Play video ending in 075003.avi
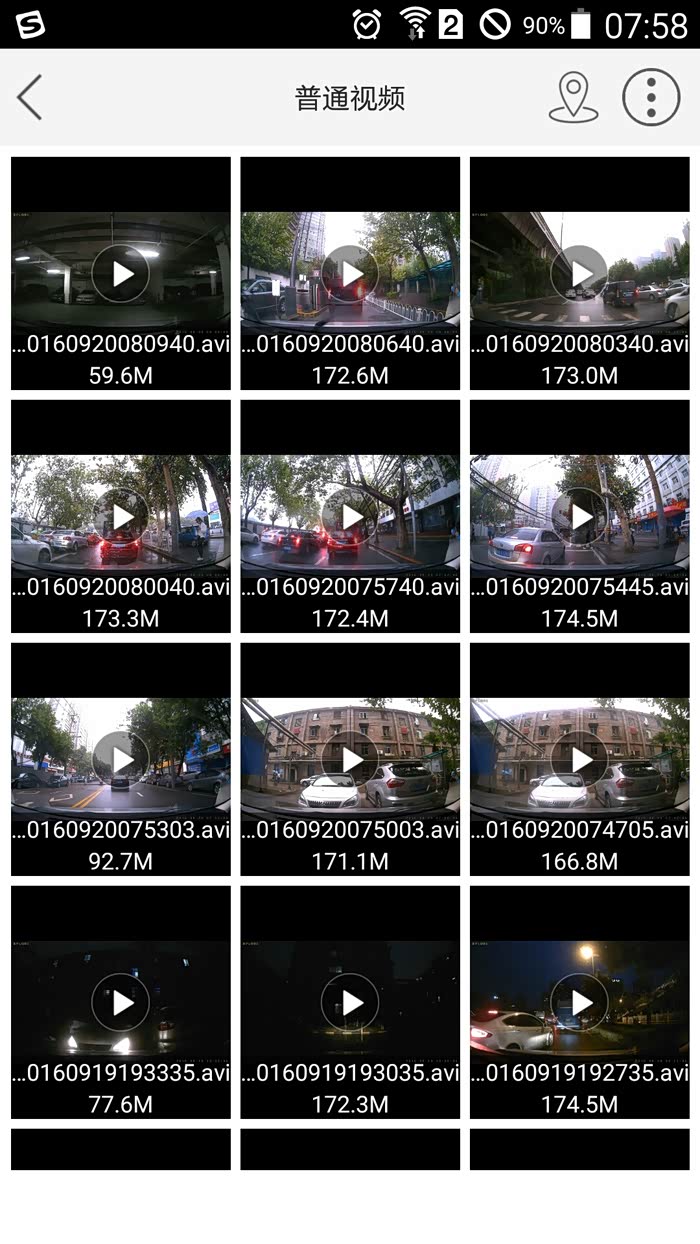 pos(350,759)
